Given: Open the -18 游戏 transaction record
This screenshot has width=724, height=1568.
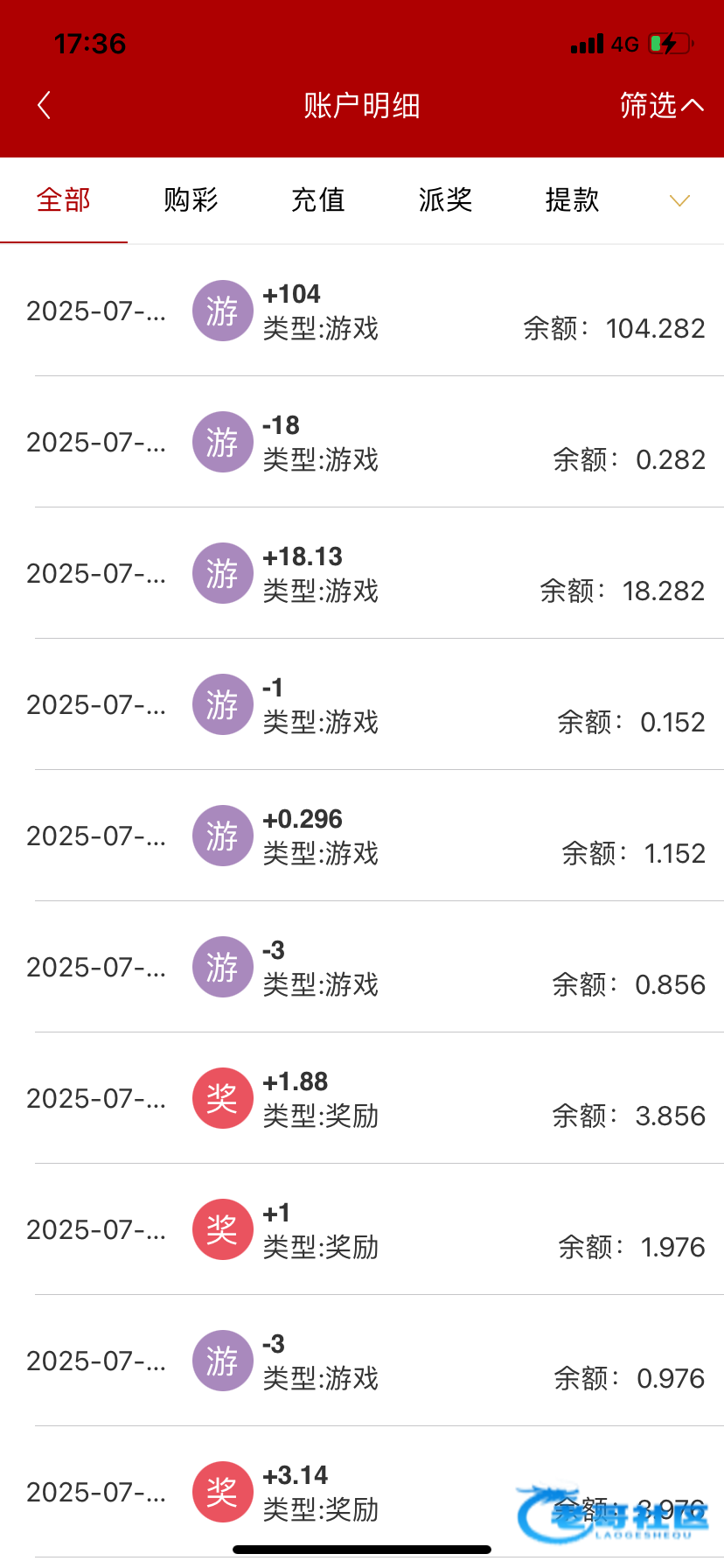Looking at the screenshot, I should pos(362,442).
